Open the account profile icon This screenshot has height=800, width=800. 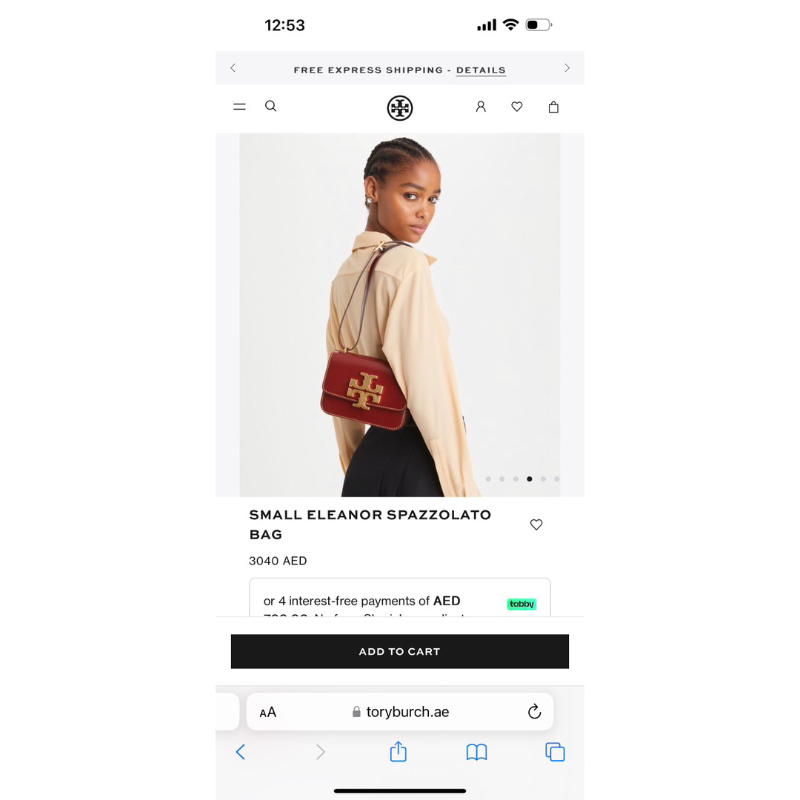480,107
